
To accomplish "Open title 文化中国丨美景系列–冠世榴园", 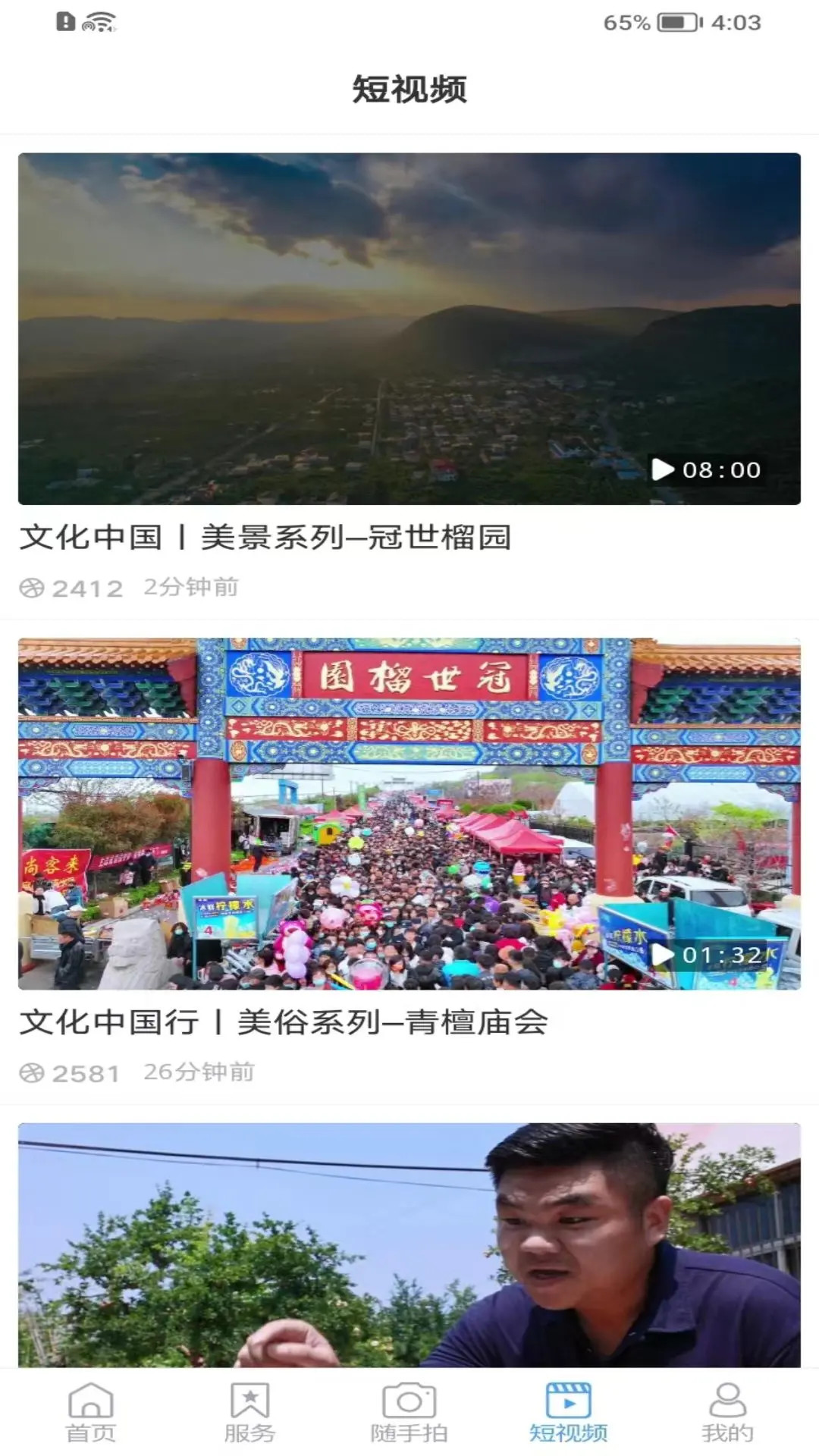I will (x=265, y=538).
